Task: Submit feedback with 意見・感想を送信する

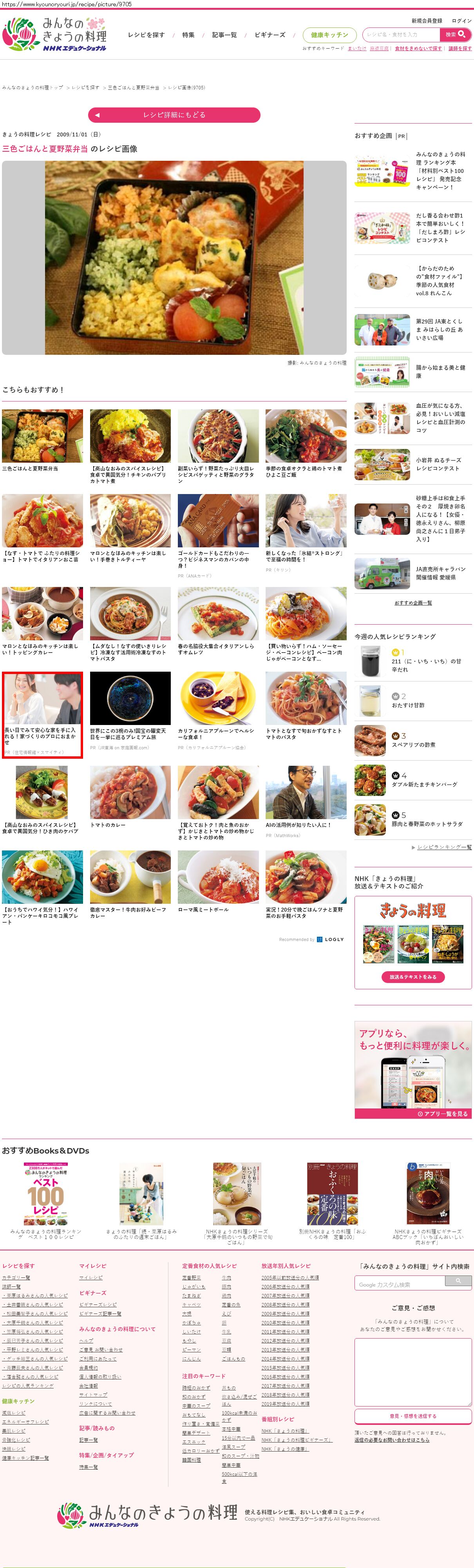Action: pyautogui.click(x=412, y=1416)
